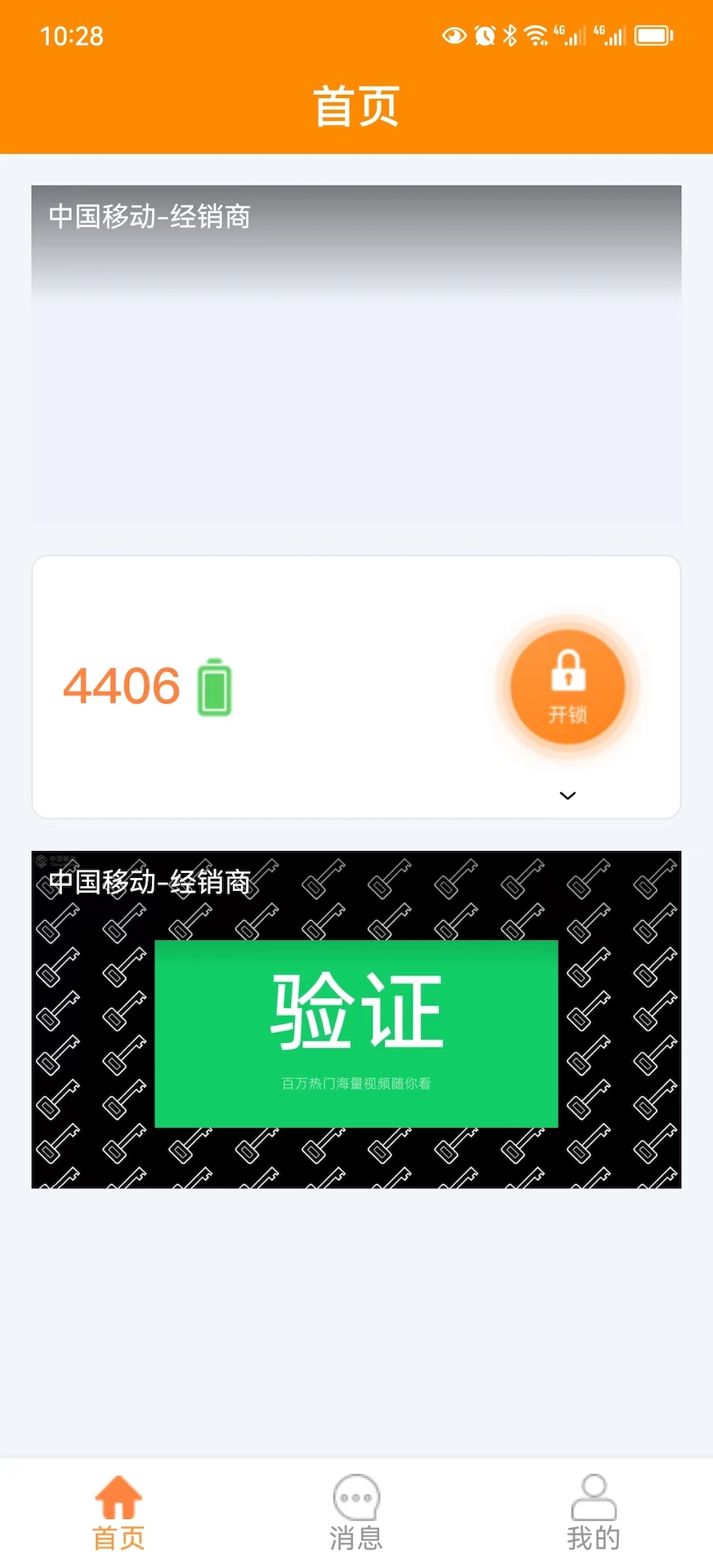Select the 首页 tab
713x1568 pixels.
point(118,1512)
